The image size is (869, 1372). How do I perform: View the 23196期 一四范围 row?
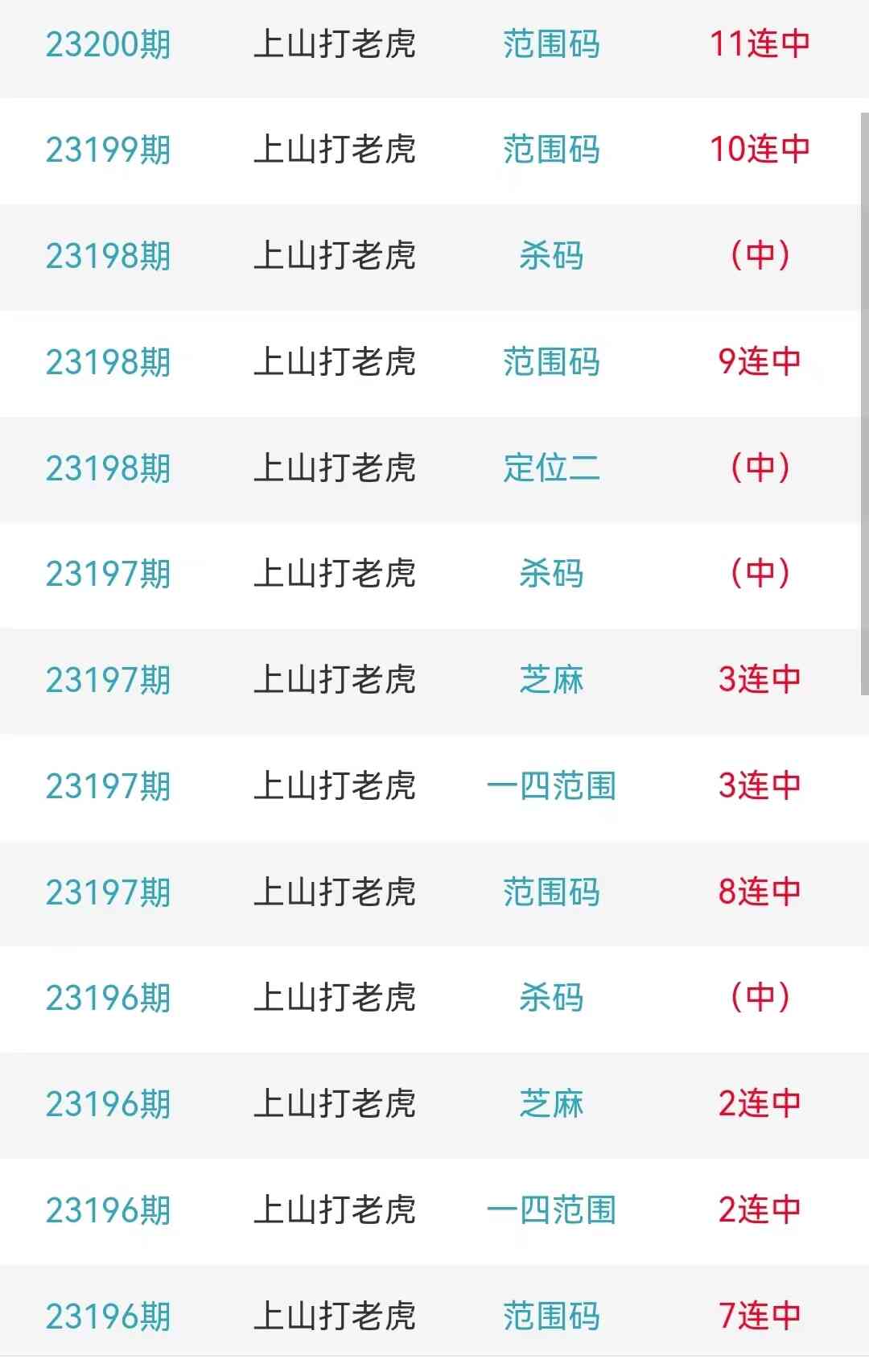(x=434, y=1210)
